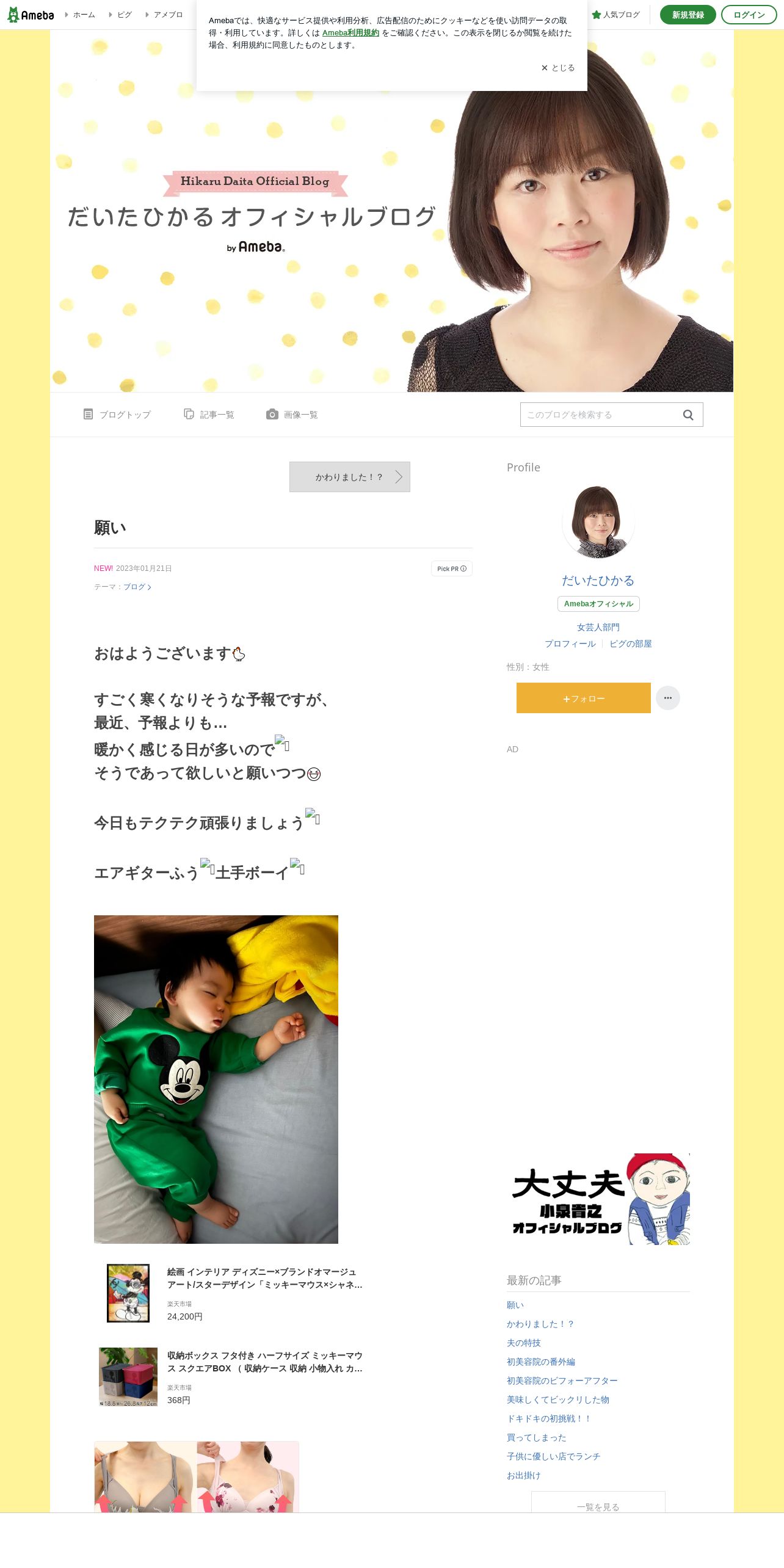Open the ブログトップ tab
This screenshot has height=1568, width=784.
(x=117, y=415)
